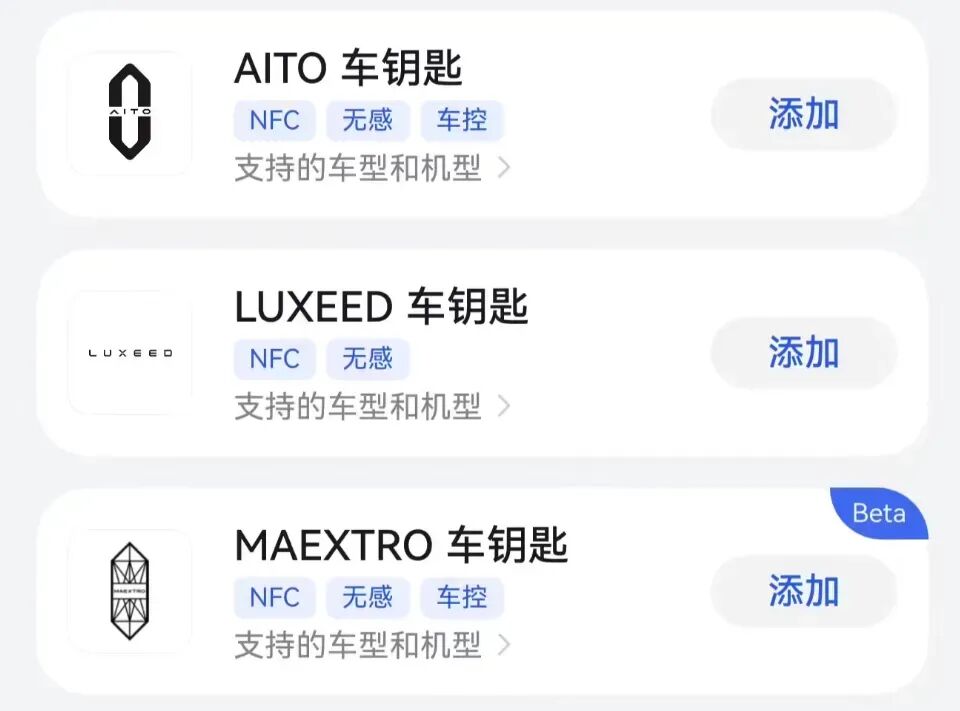View supported models under AITO 车钥匙
Image resolution: width=960 pixels, height=711 pixels.
(372, 168)
